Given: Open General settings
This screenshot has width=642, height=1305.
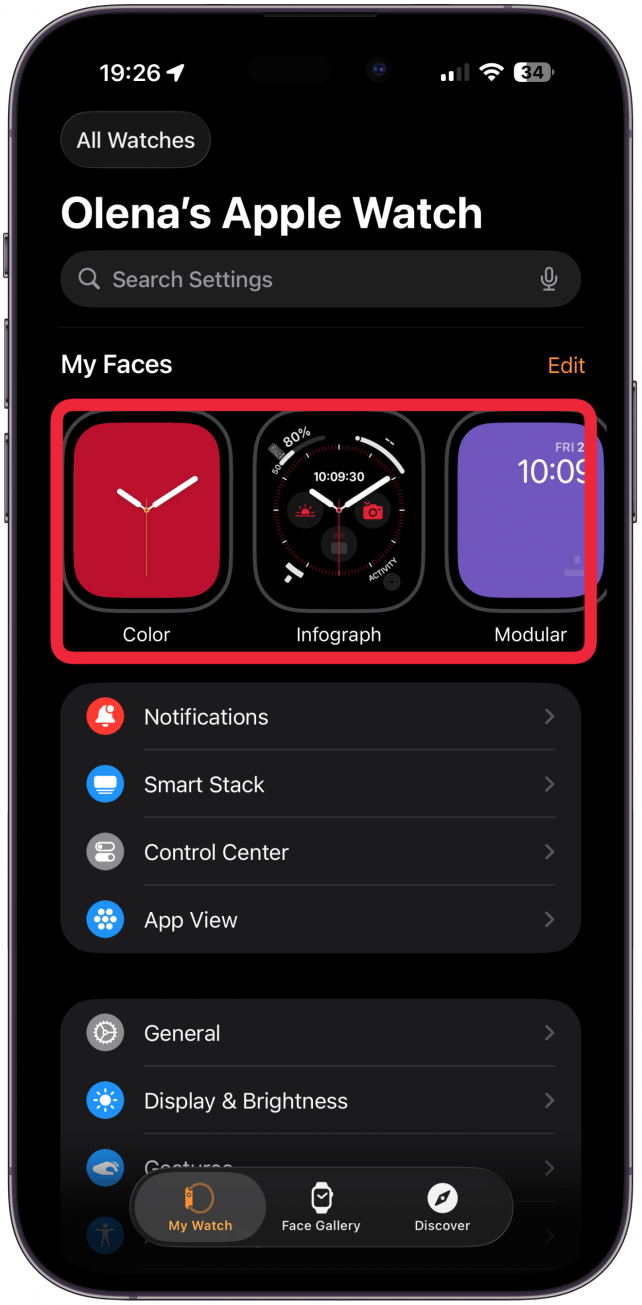Looking at the screenshot, I should tap(320, 1033).
